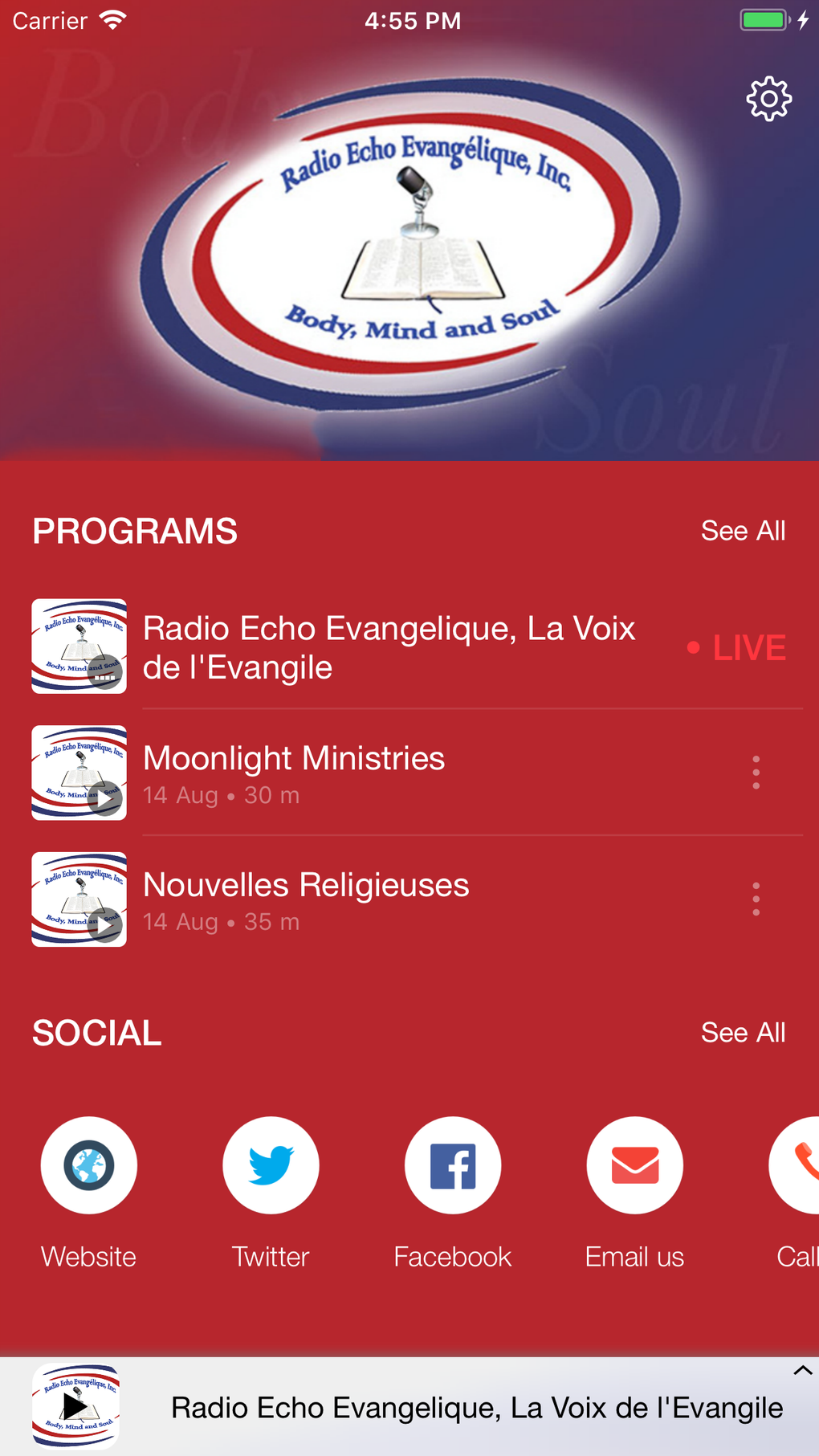Play from the mini player thumbnail
This screenshot has width=819, height=1456.
tap(76, 1406)
